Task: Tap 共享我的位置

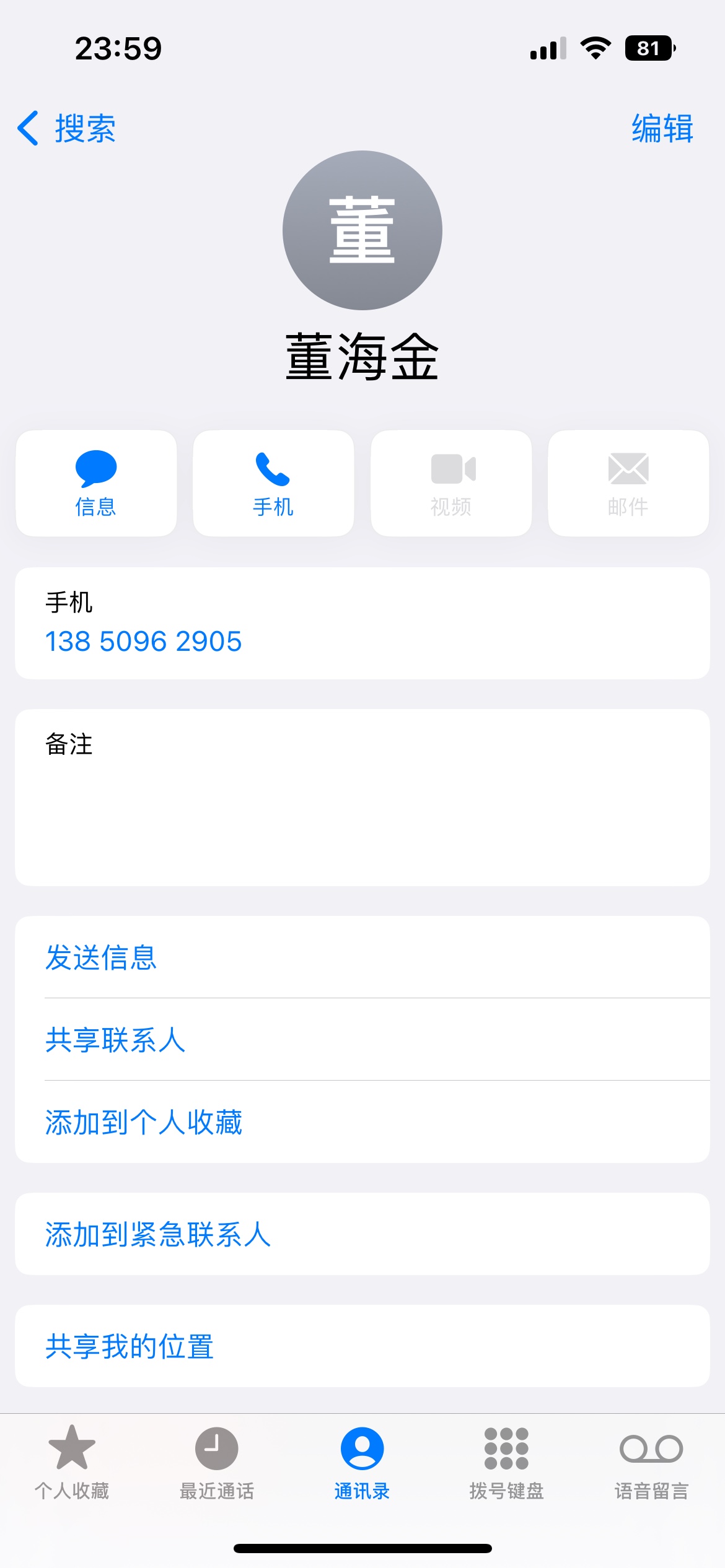Action: (130, 1346)
